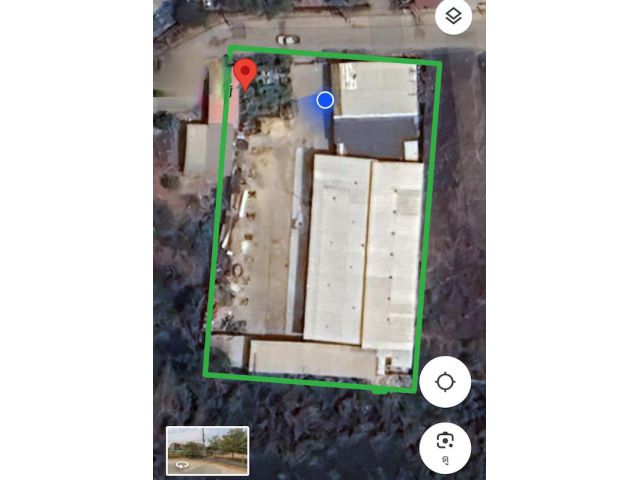Screen dimensions: 640x480
Task: Open the camera Lens button
Action: [x=445, y=443]
